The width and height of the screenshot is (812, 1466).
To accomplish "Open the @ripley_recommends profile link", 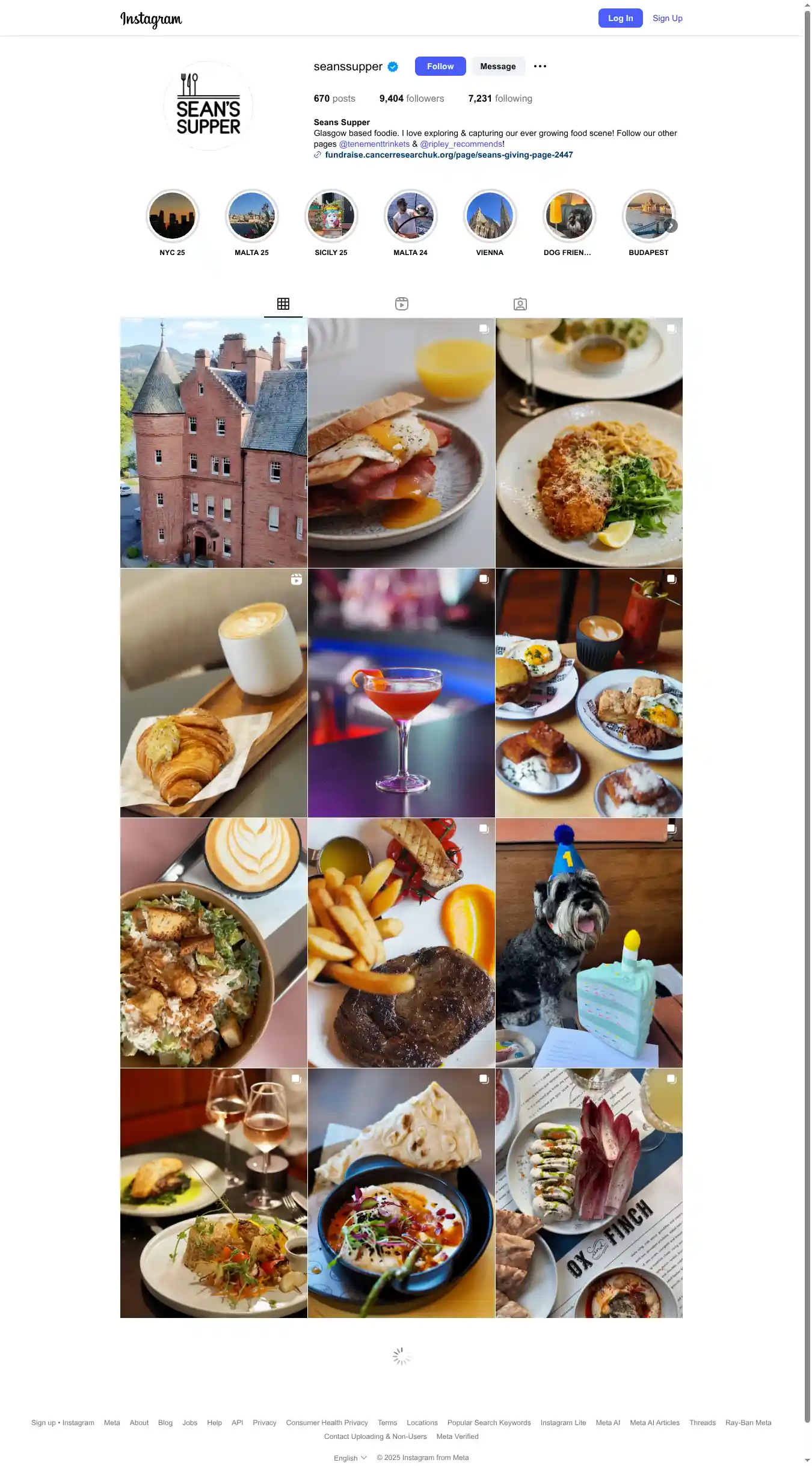I will pos(461,144).
